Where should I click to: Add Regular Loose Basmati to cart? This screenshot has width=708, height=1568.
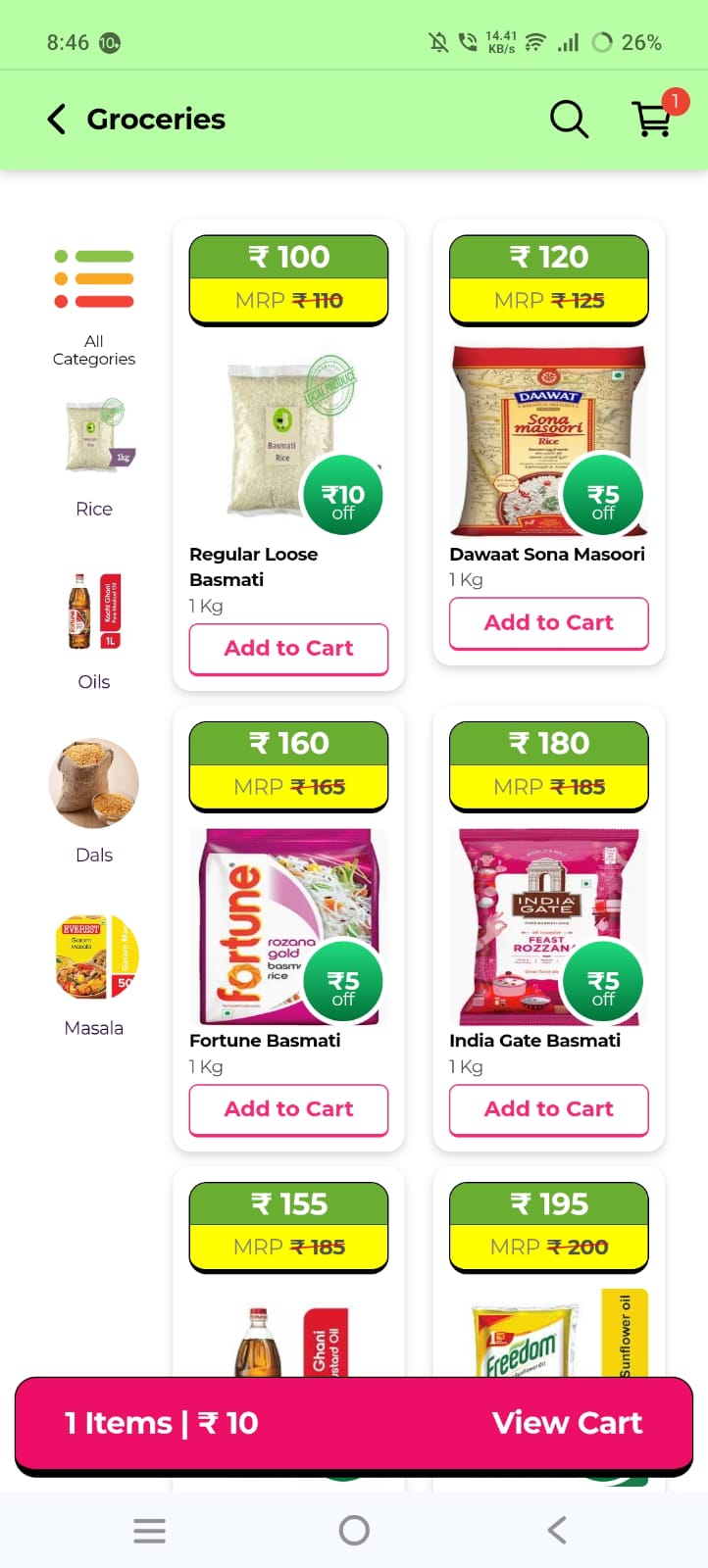(288, 649)
